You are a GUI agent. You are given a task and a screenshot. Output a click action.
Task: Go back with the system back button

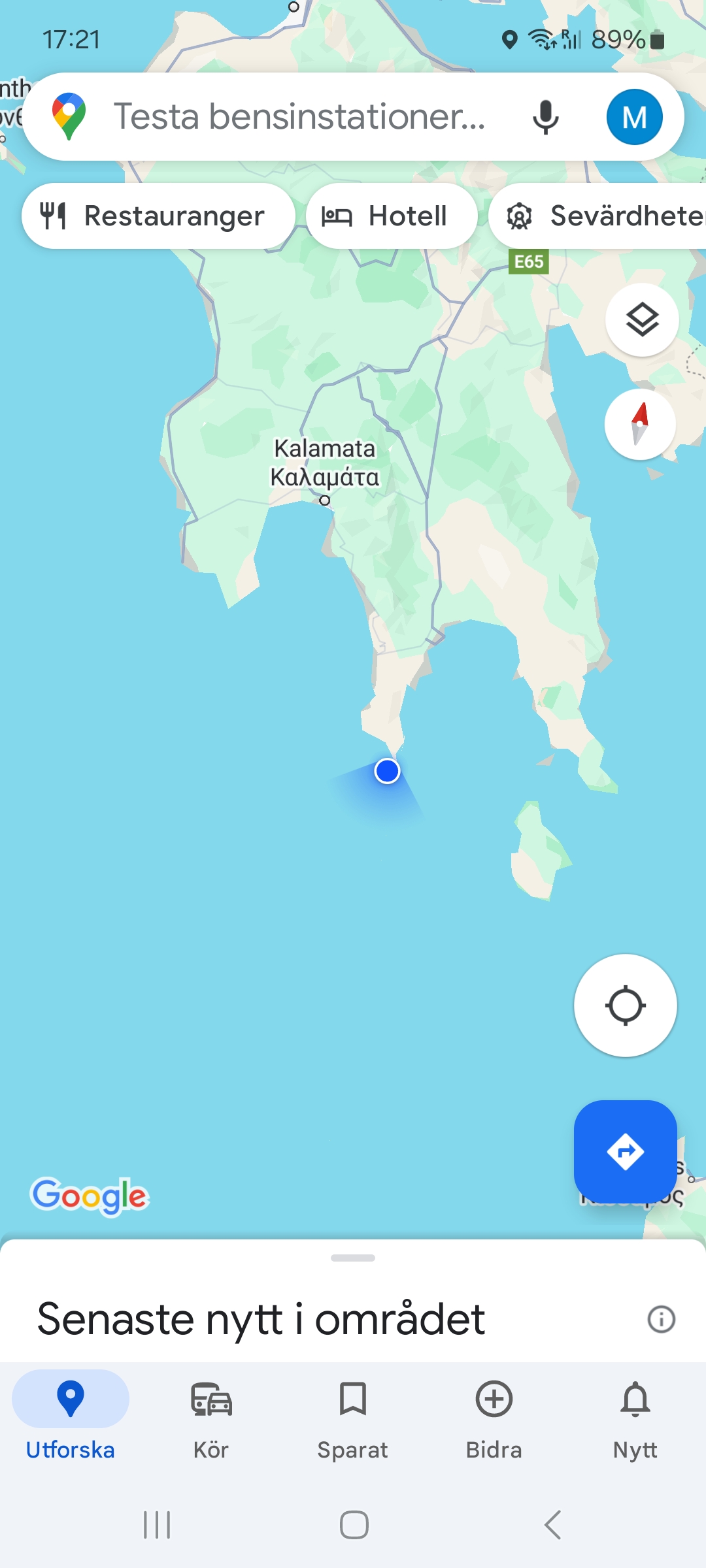pyautogui.click(x=552, y=1525)
